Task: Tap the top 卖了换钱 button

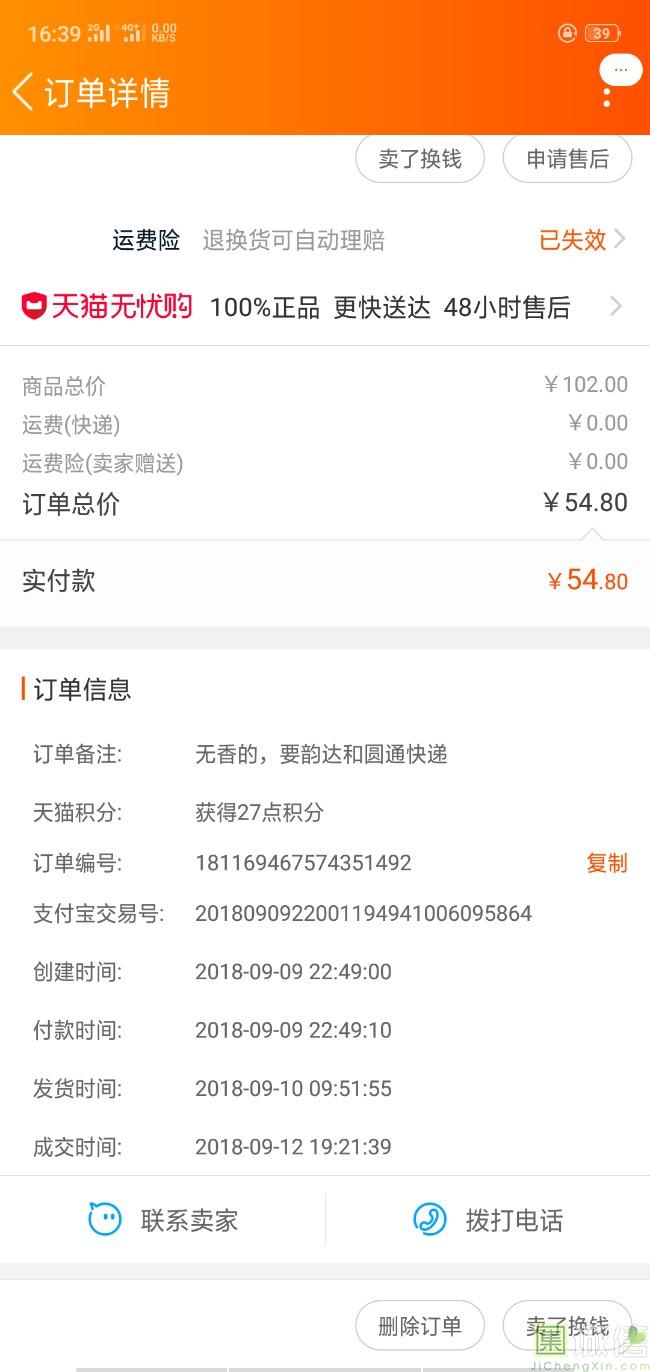Action: [420, 159]
